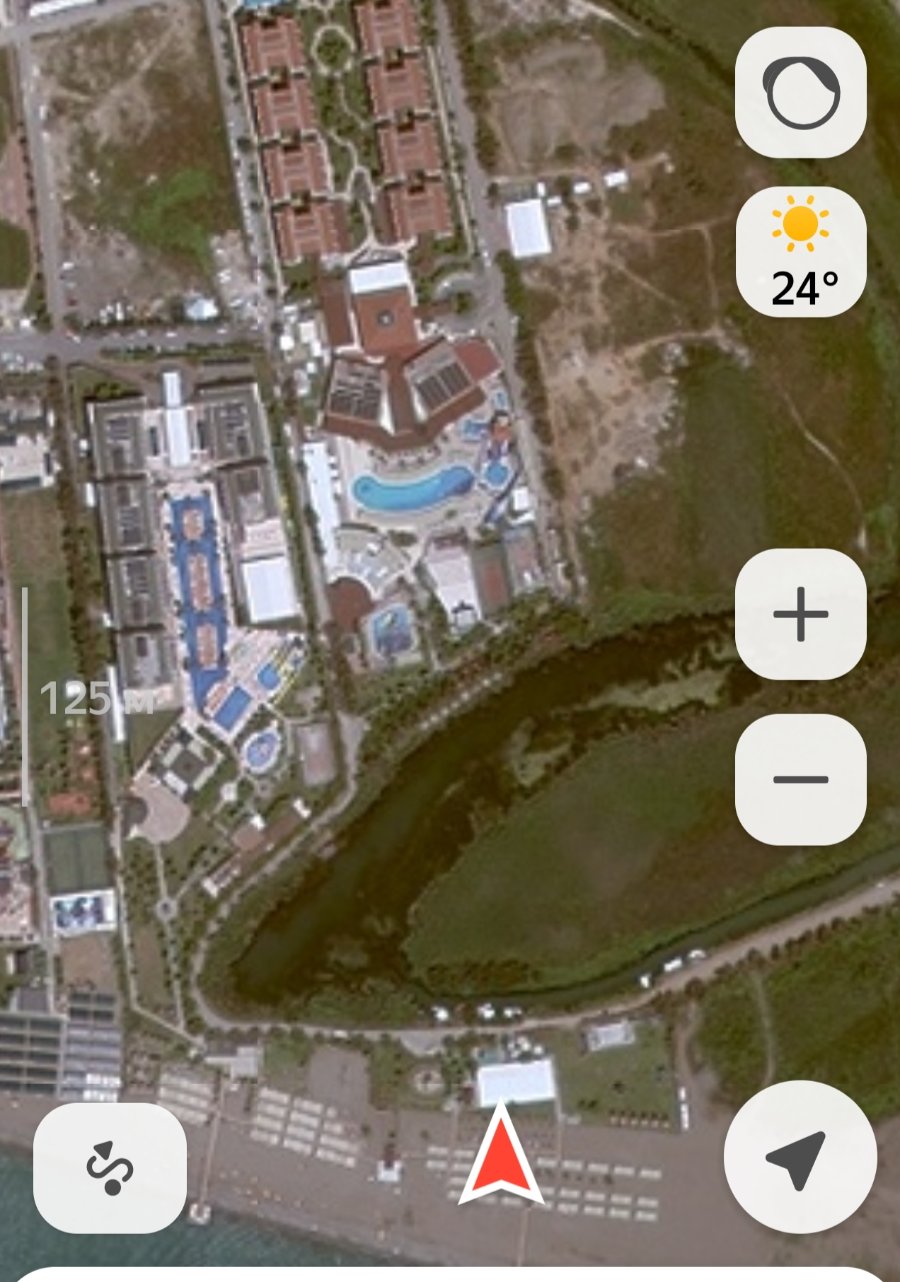The width and height of the screenshot is (900, 1282).
Task: Zoom out of the map
Action: (800, 779)
